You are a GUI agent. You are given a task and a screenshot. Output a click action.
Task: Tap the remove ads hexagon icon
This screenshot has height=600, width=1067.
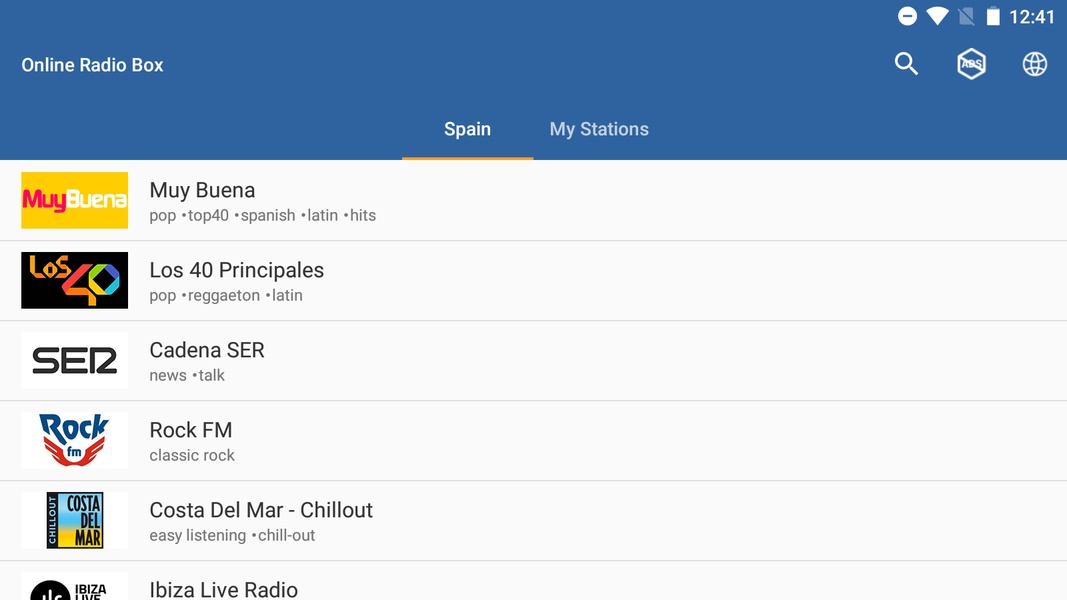(971, 64)
